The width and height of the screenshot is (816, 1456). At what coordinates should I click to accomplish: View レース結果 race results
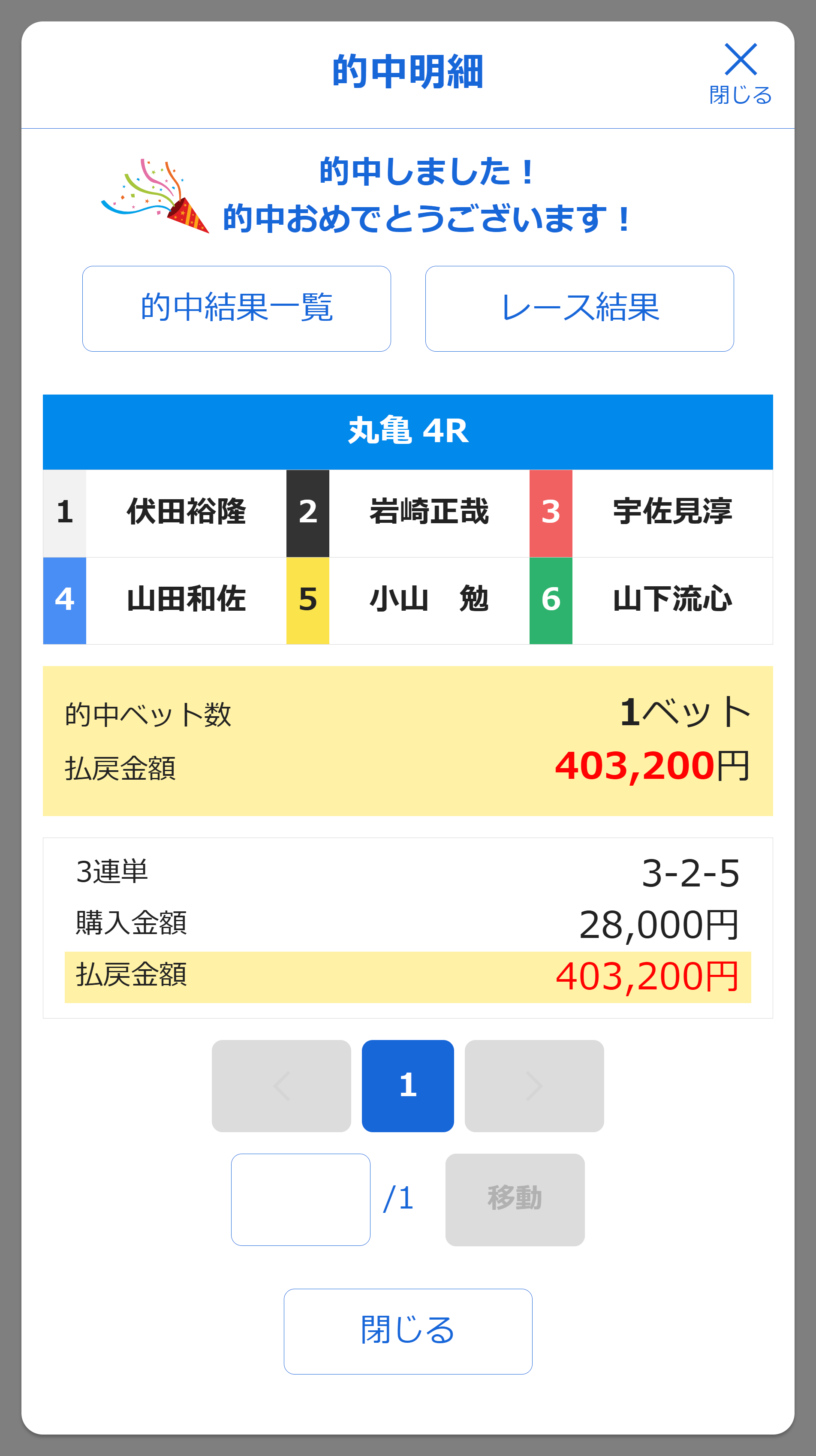[x=579, y=309]
